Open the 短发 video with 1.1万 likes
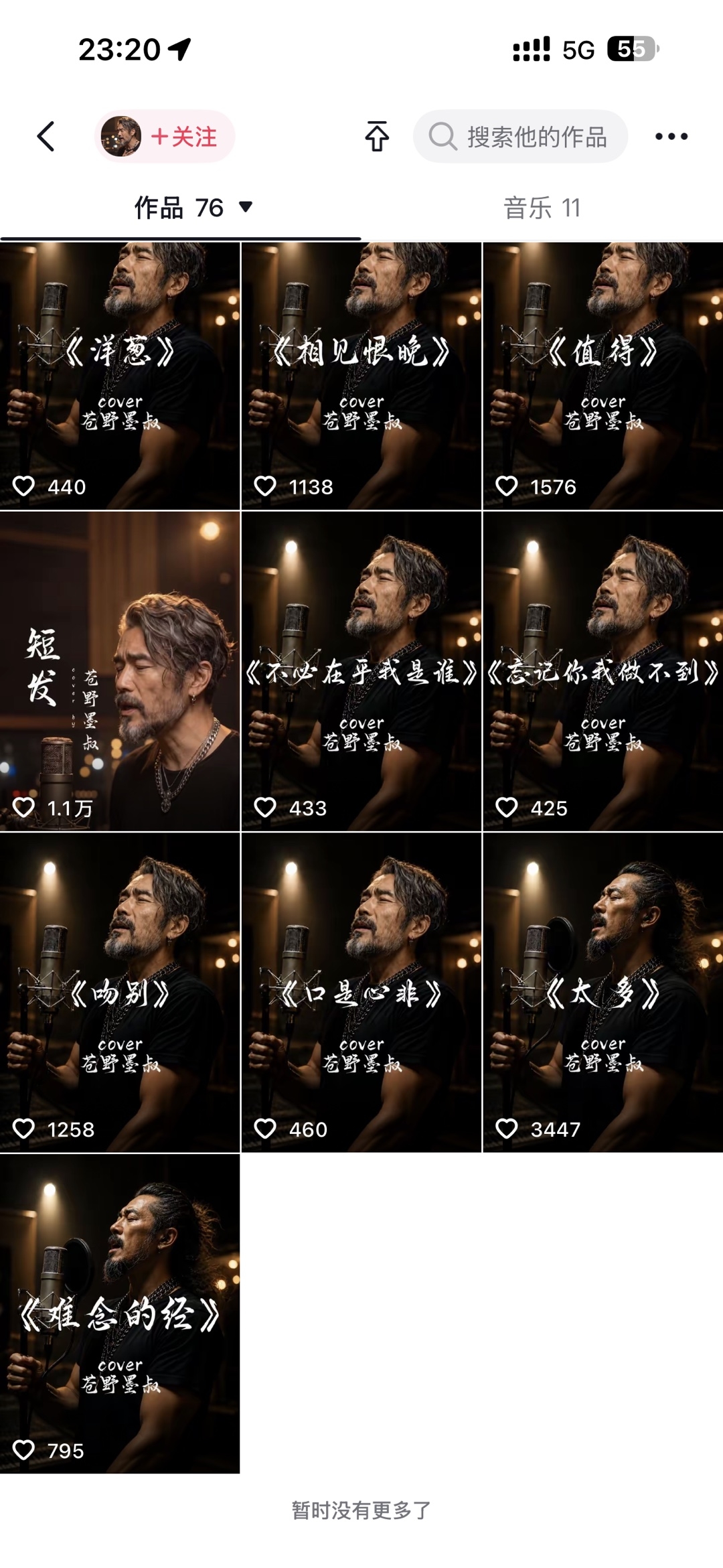This screenshot has height=1568, width=723. point(120,671)
